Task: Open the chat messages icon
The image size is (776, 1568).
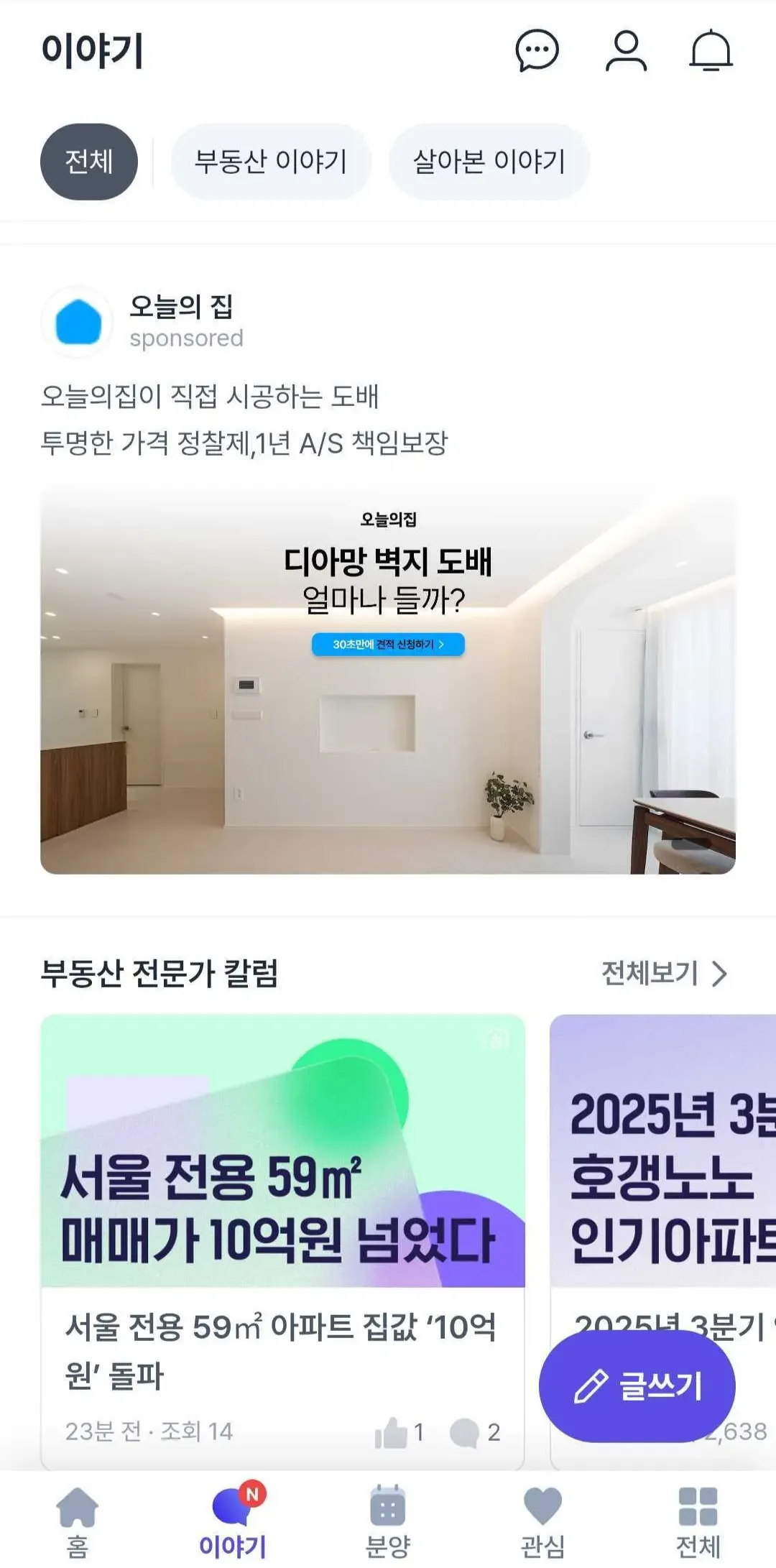Action: point(537,51)
